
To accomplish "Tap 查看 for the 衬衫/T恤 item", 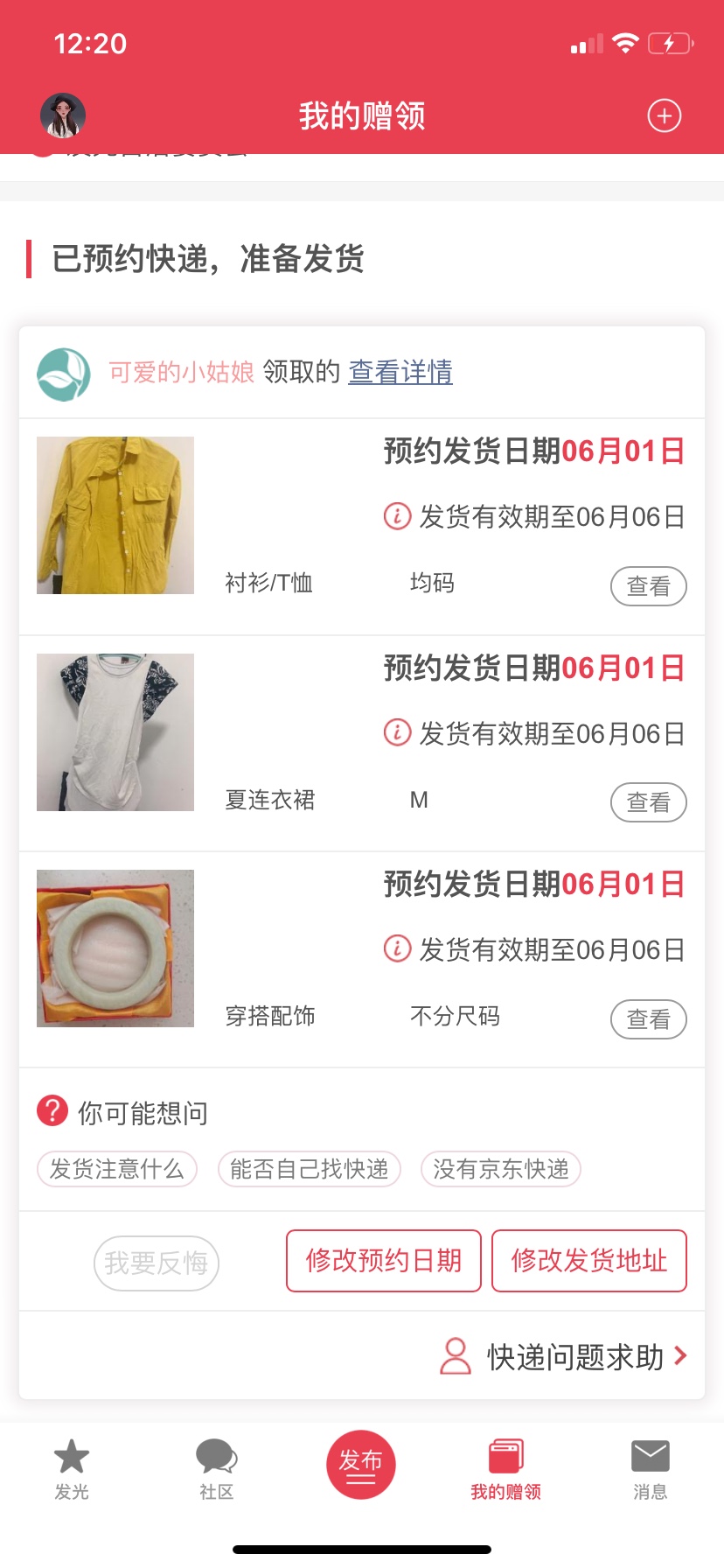I will click(x=648, y=586).
